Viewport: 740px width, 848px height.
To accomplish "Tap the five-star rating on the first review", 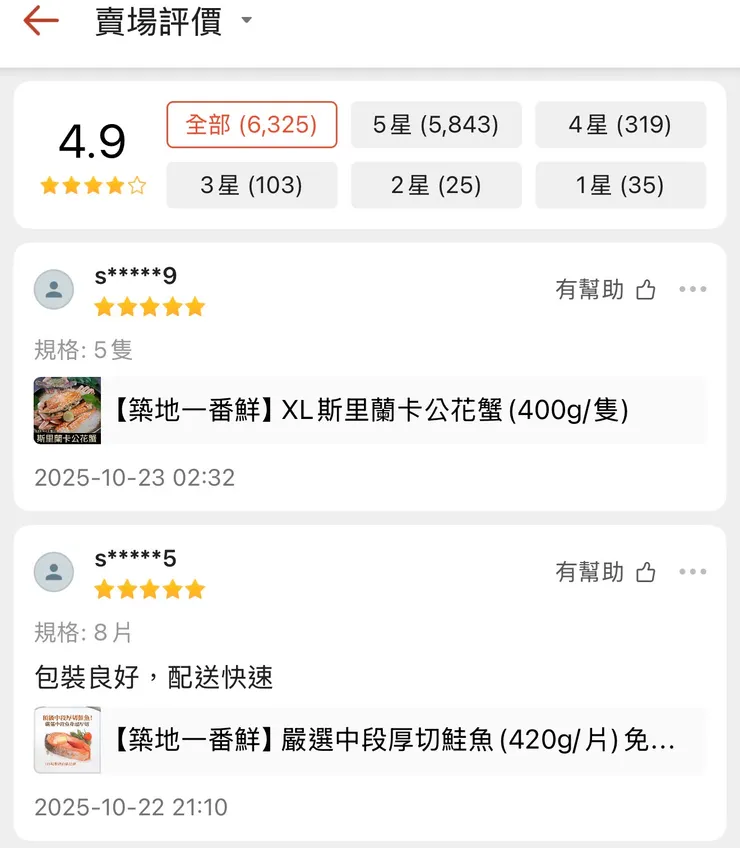I will 150,307.
